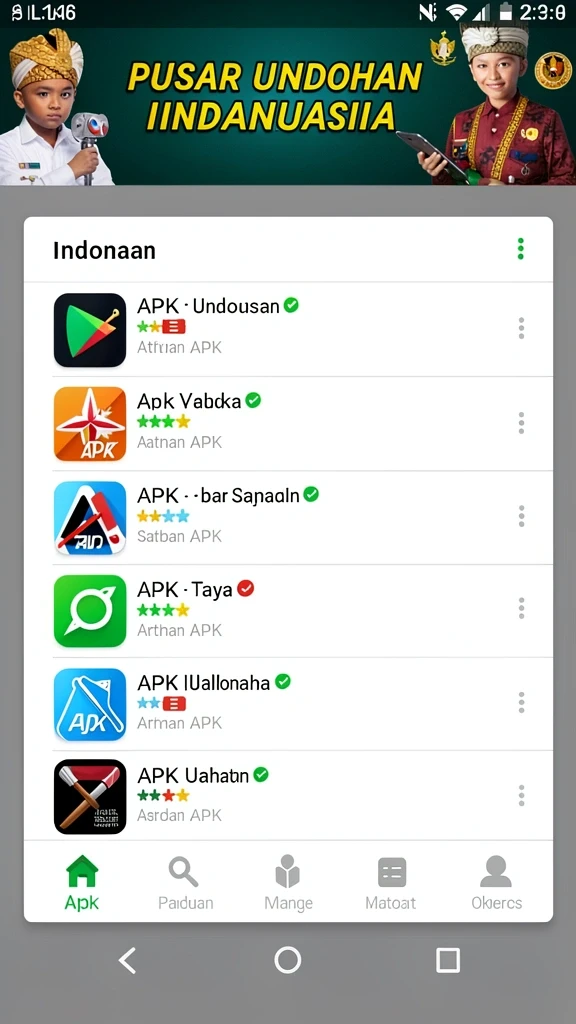This screenshot has width=576, height=1024.
Task: Select the APK Uahatın app
Action: tap(288, 795)
